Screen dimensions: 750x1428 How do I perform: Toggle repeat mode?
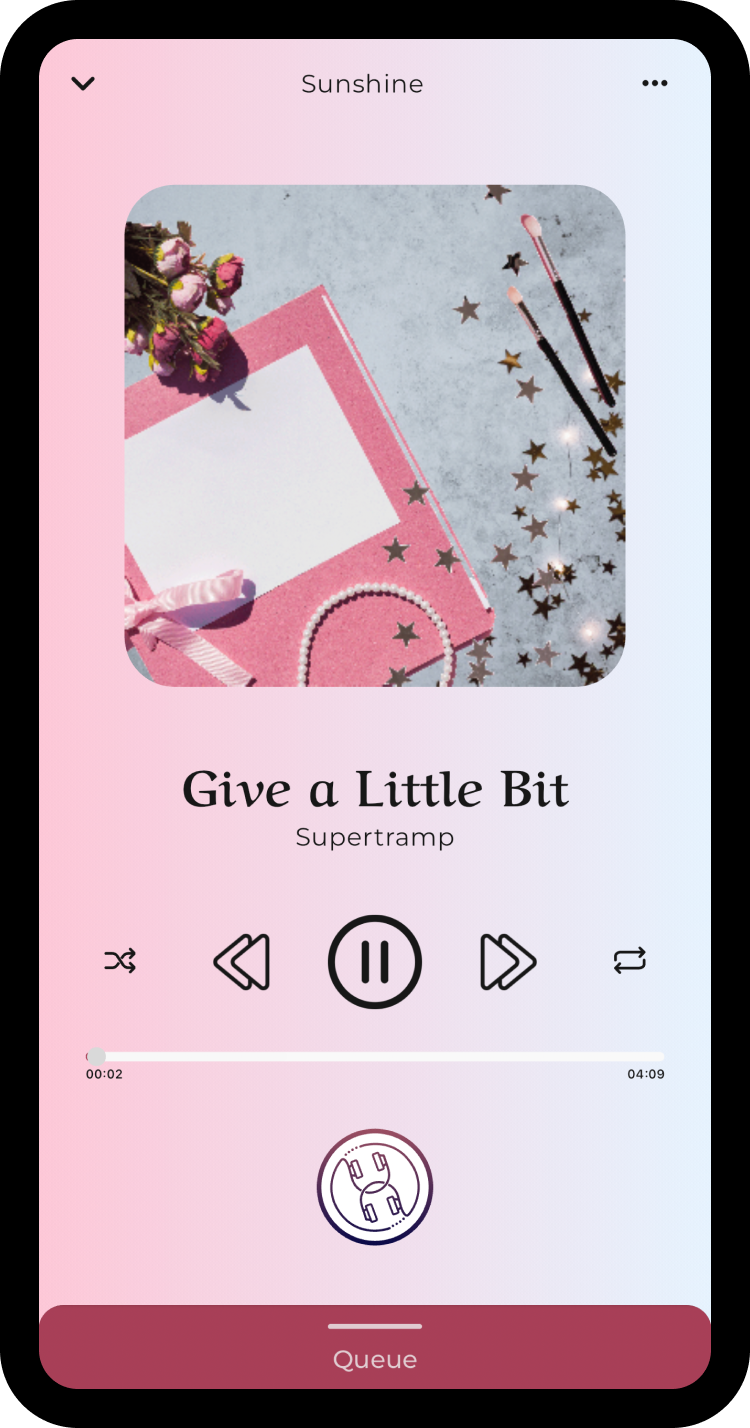pos(630,962)
